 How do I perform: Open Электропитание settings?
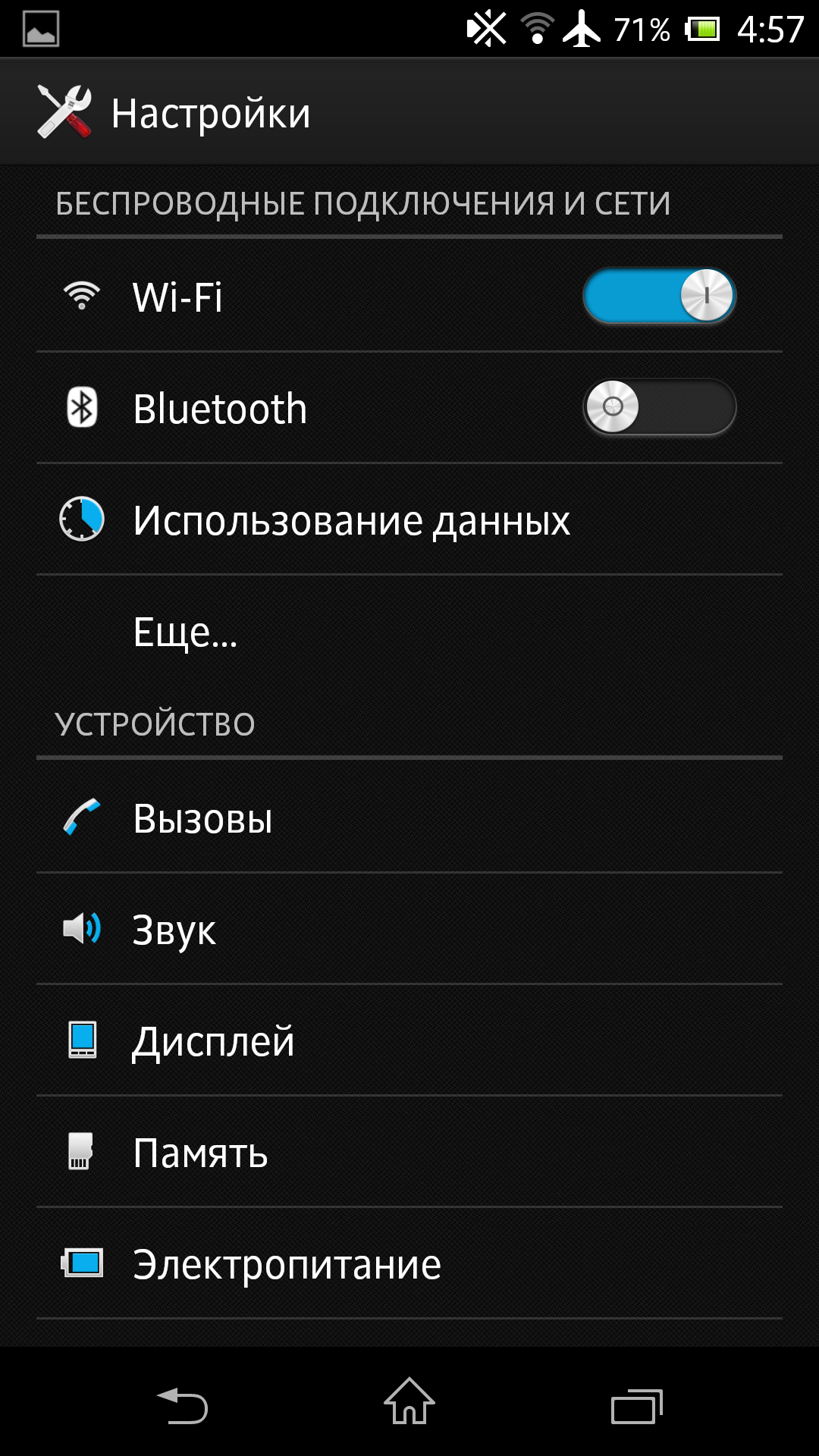[409, 1263]
